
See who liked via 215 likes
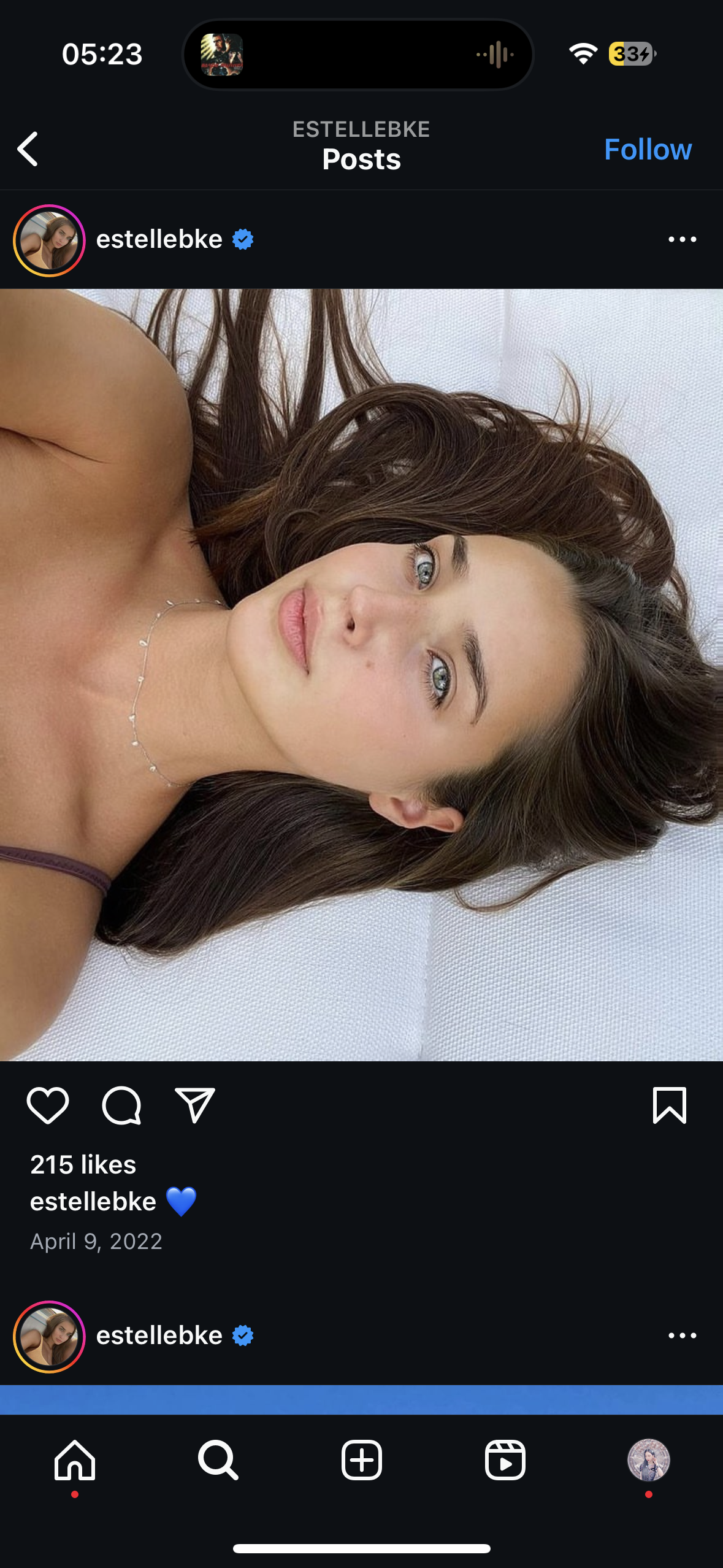click(x=83, y=1164)
